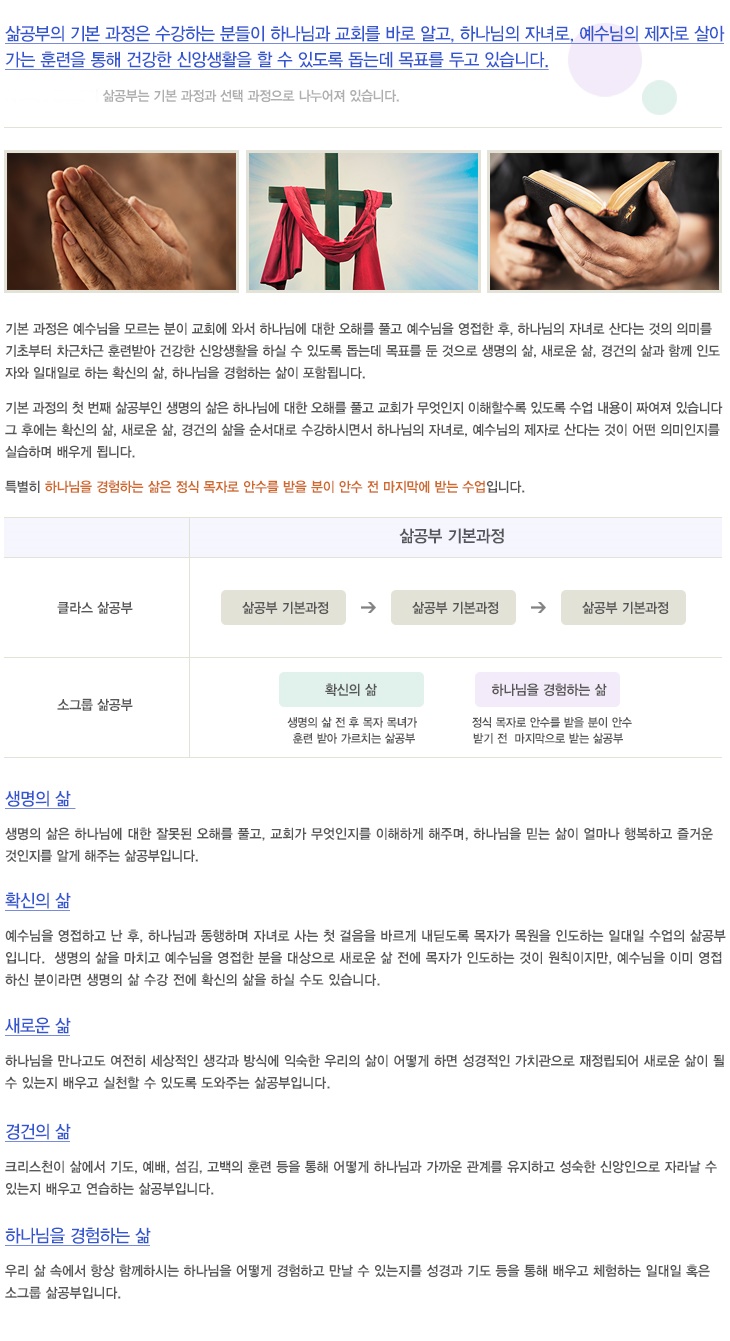Open the 새로운 삶 link
730x1341 pixels.
(x=38, y=1026)
